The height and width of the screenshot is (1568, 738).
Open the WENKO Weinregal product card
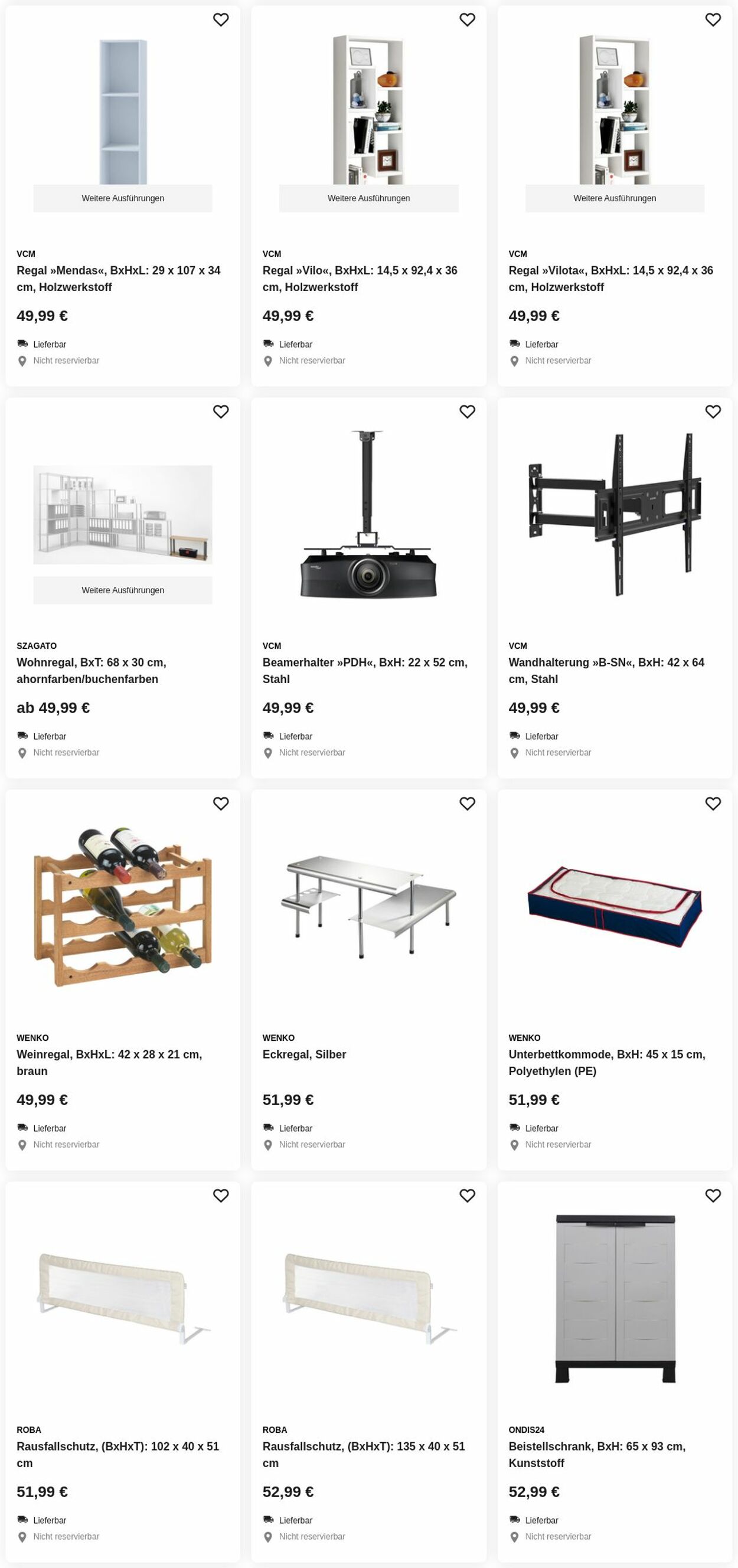pos(109,1062)
